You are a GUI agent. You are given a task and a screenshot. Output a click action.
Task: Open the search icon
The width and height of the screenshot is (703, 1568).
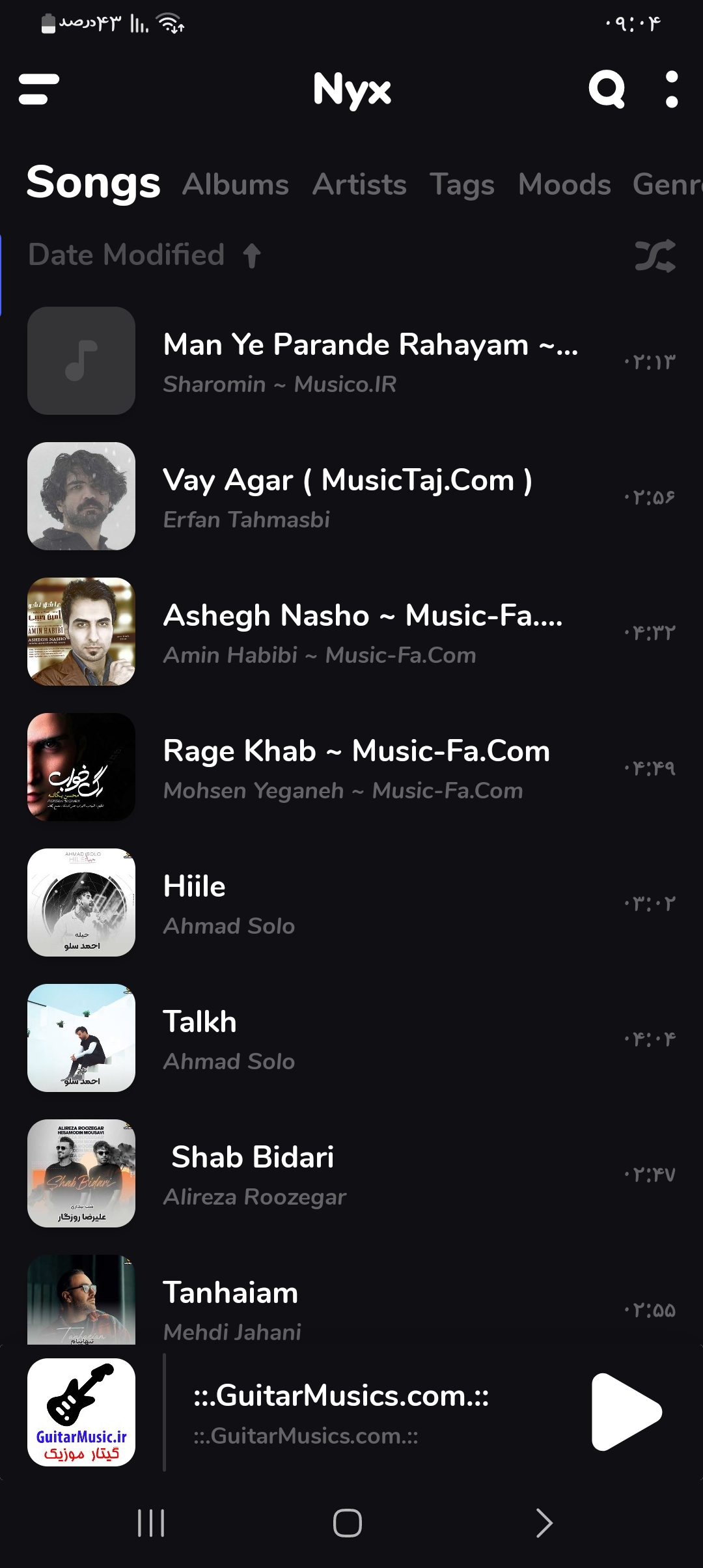pos(606,89)
